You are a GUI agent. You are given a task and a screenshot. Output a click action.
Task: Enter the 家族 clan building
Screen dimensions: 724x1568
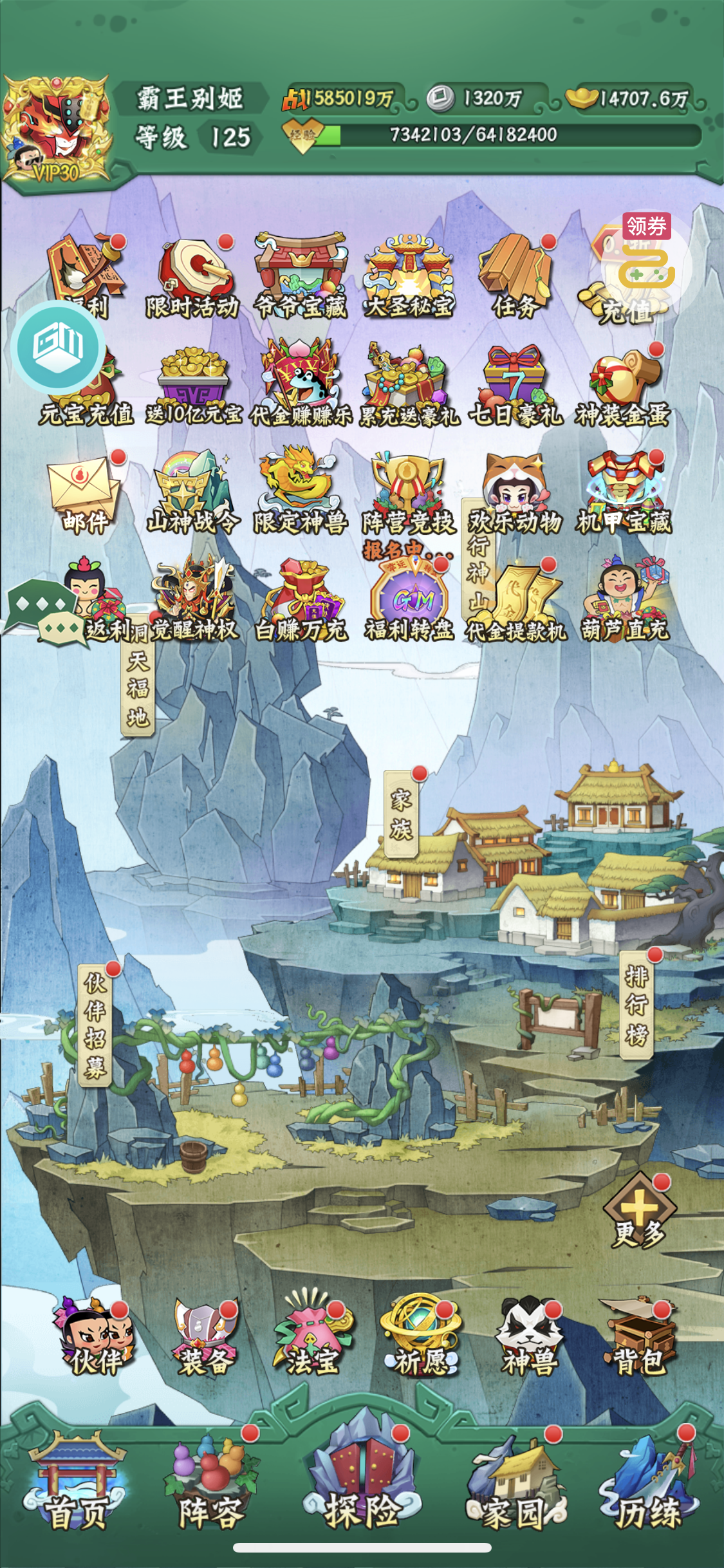(x=401, y=813)
